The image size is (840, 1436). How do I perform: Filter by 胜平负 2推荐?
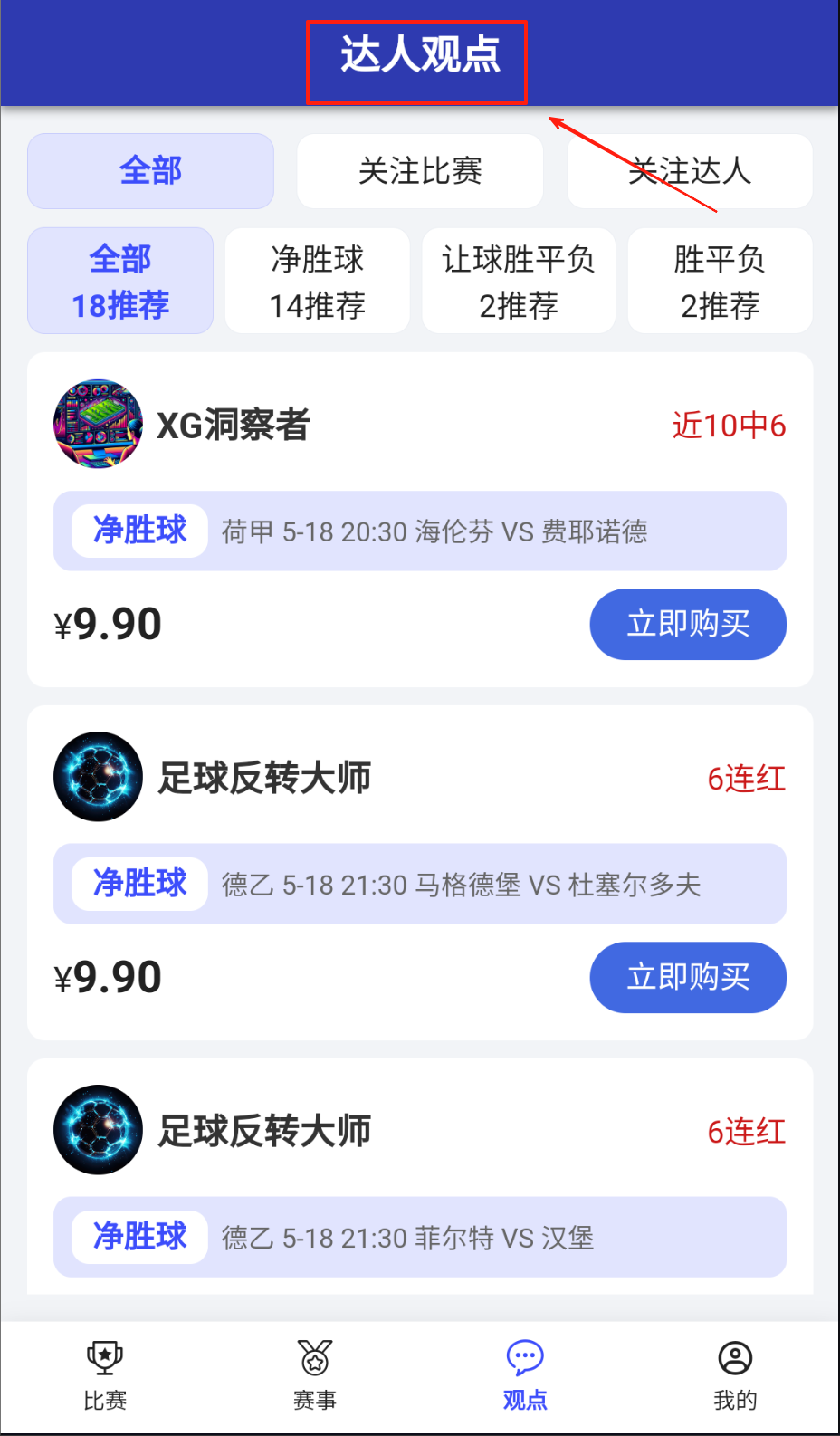point(721,282)
